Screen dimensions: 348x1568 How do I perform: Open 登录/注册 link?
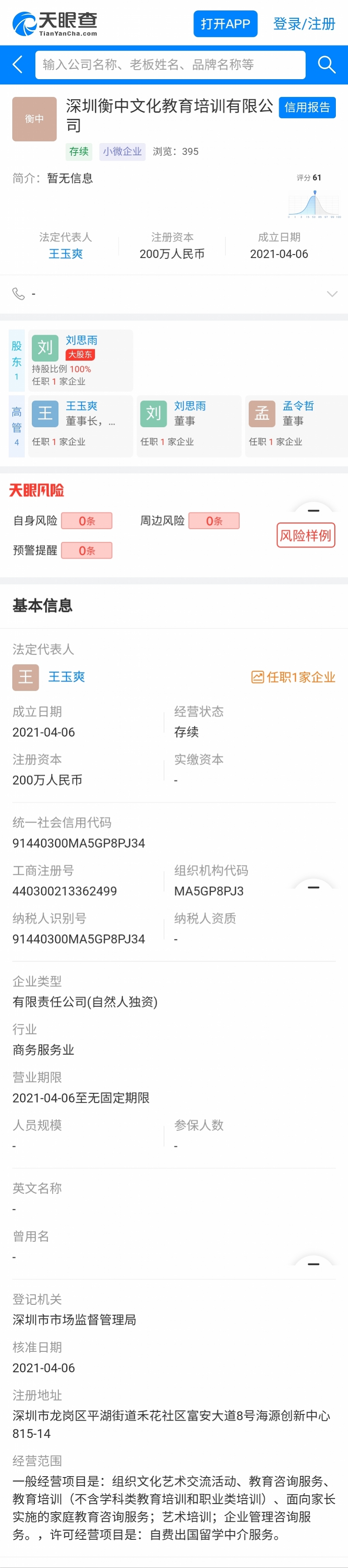click(304, 24)
